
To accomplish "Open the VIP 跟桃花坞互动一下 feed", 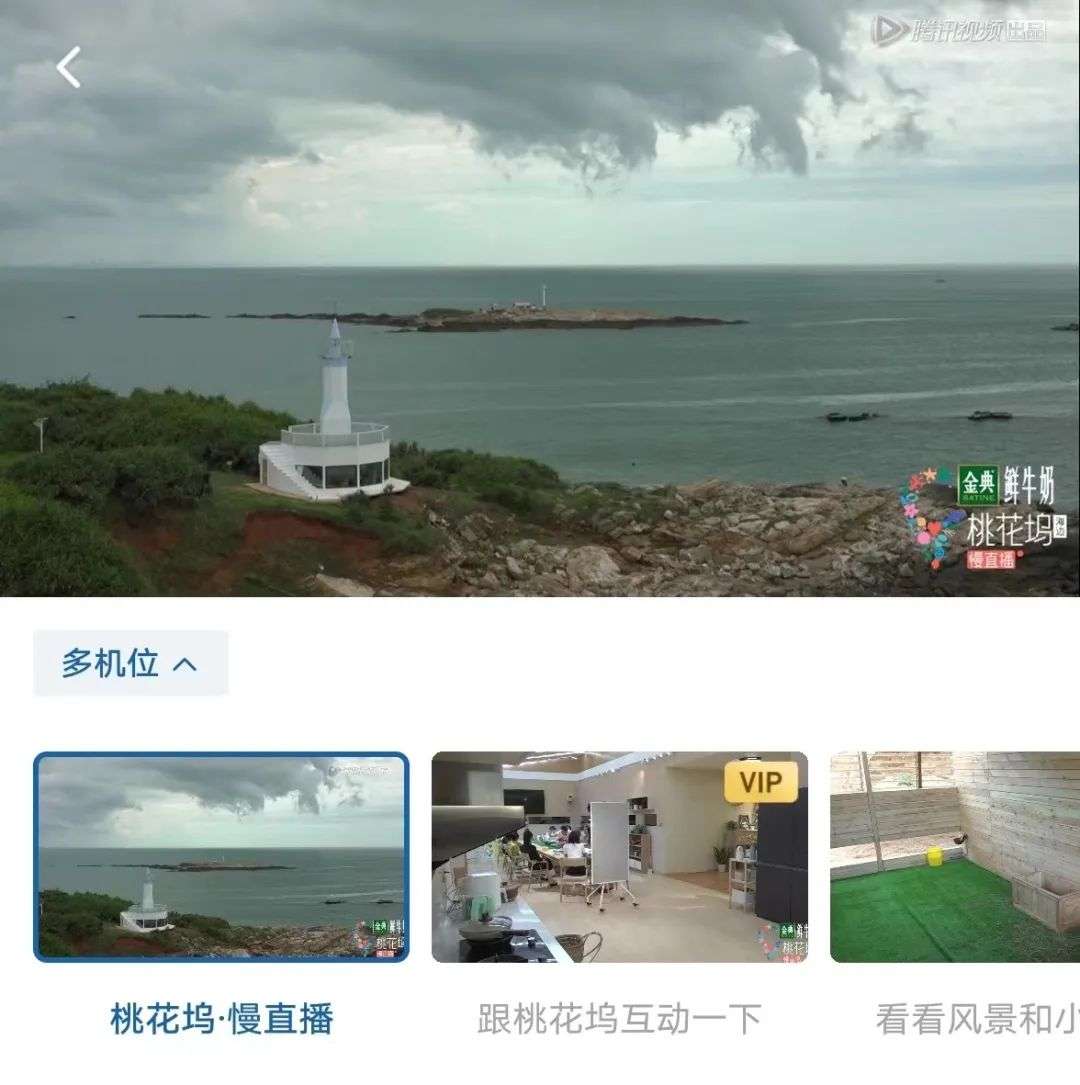I will coord(619,857).
